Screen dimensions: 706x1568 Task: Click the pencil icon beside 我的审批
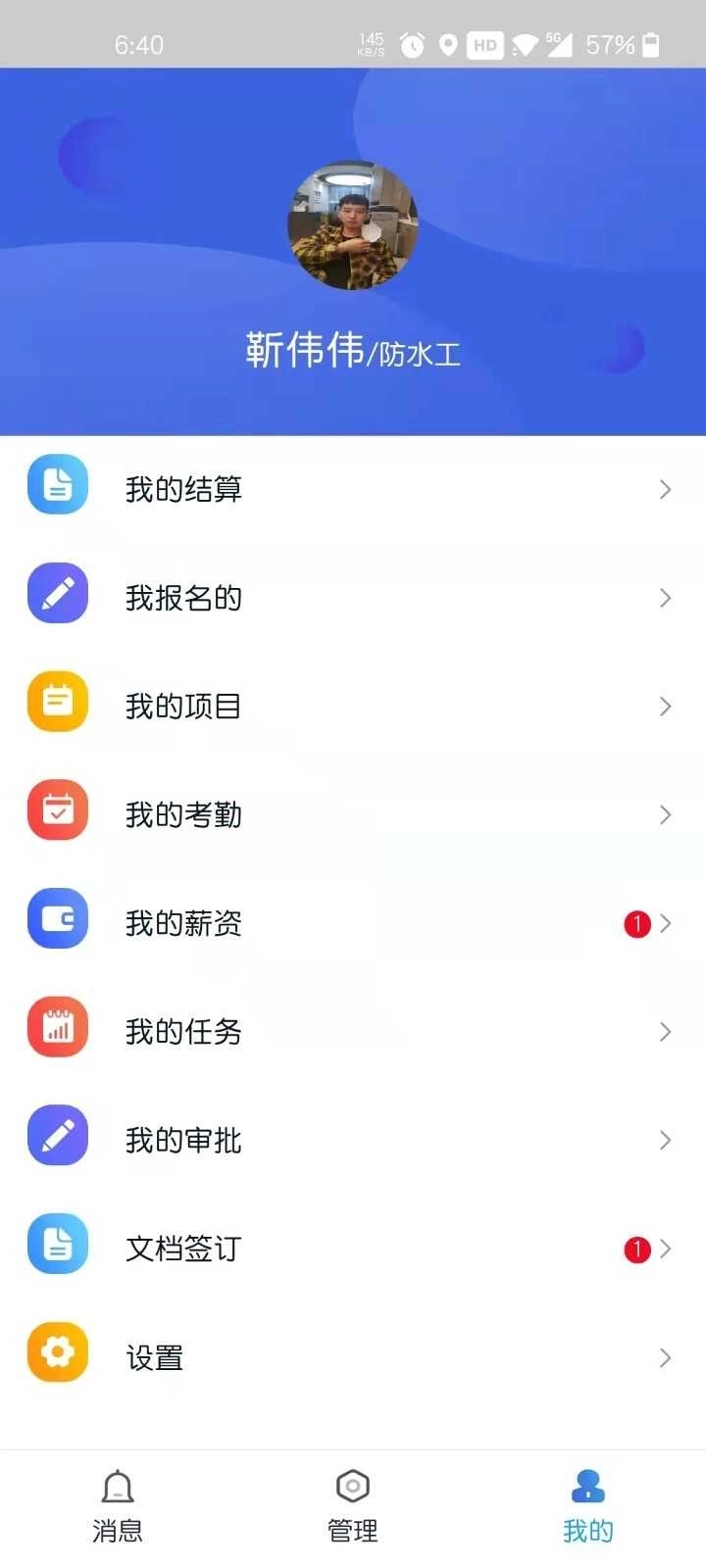tap(57, 1136)
